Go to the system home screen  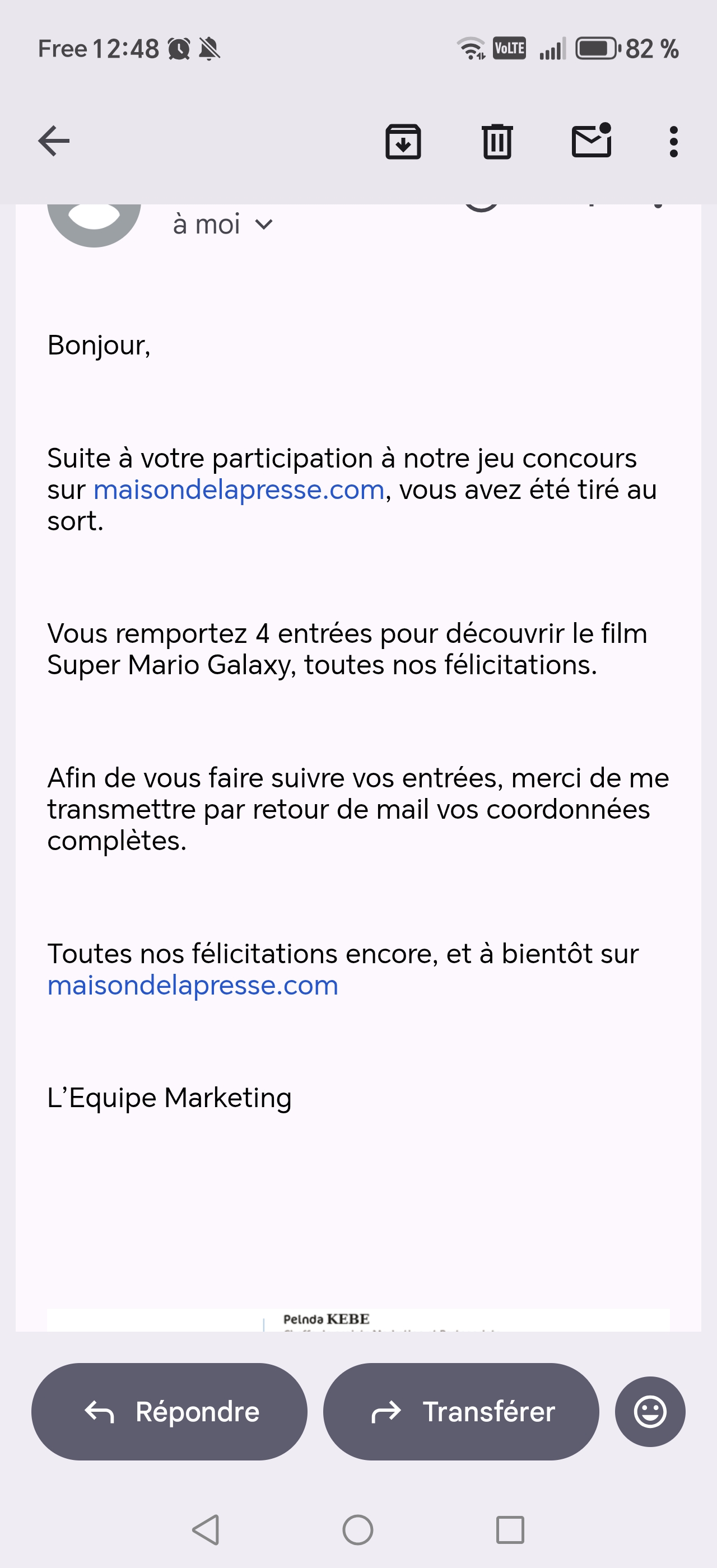click(358, 1530)
